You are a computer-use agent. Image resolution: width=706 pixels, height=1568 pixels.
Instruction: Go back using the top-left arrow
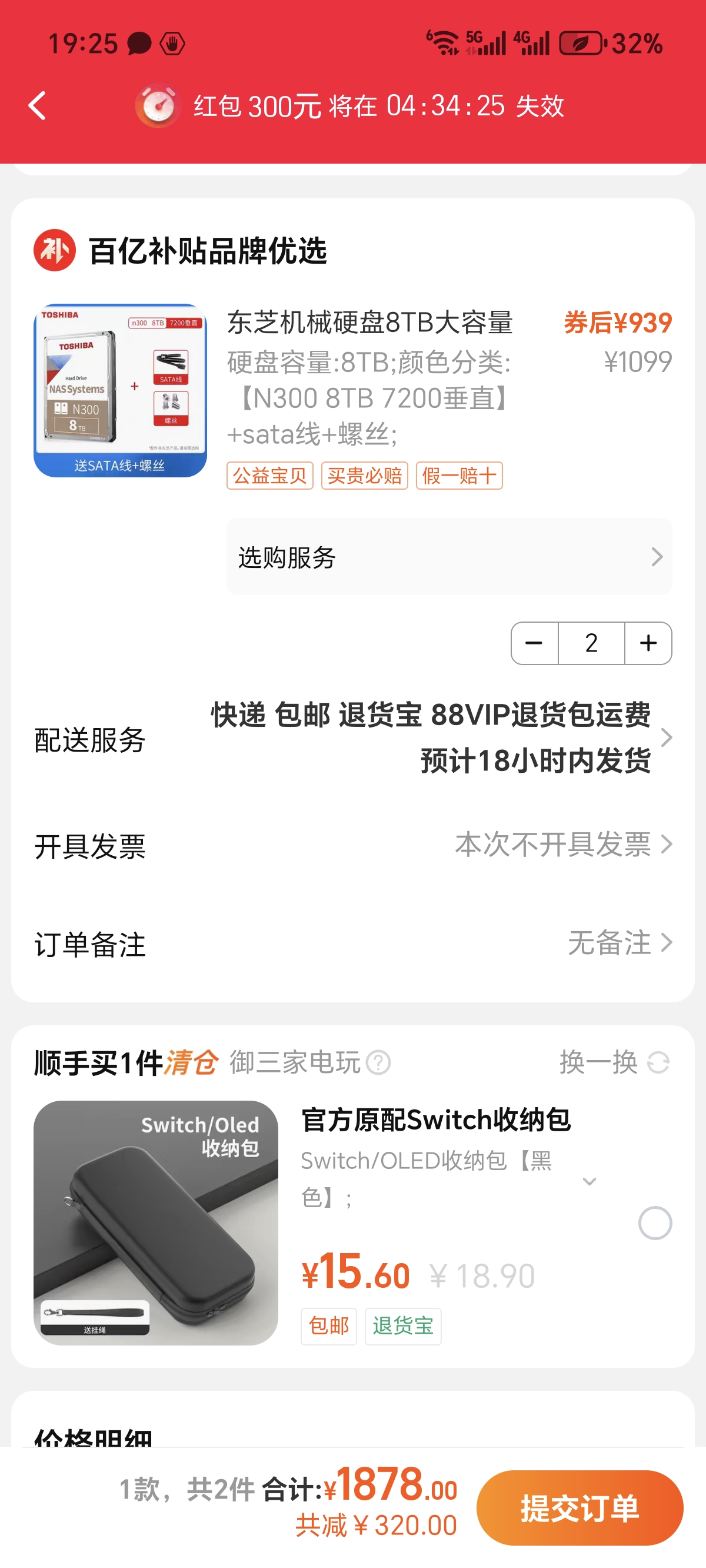(x=38, y=106)
